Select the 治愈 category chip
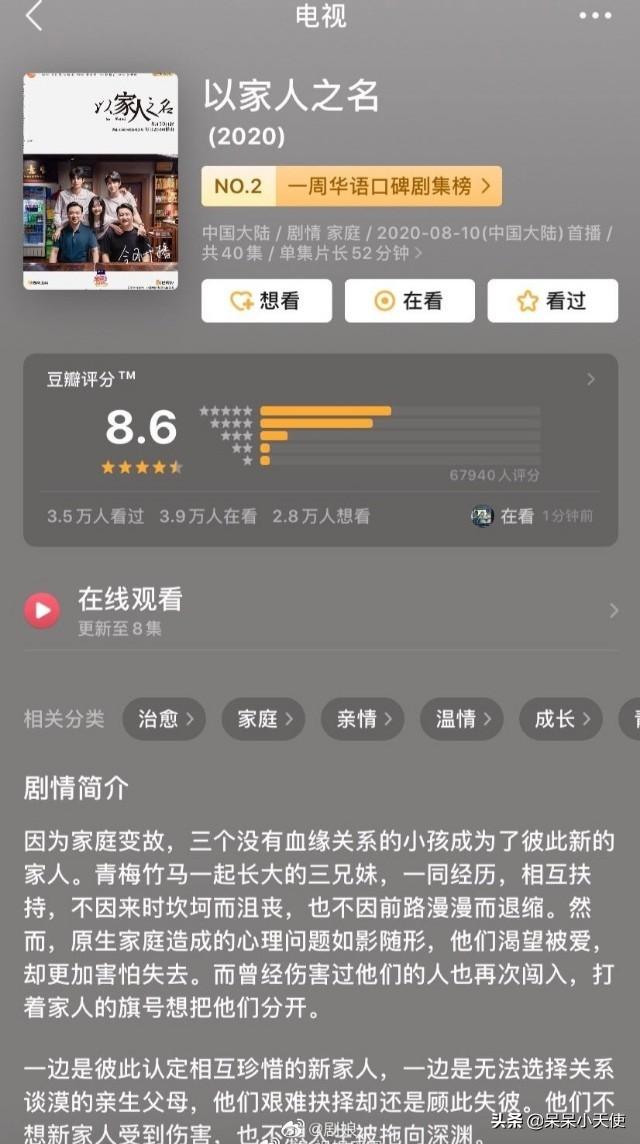The image size is (640, 1144). [x=164, y=718]
